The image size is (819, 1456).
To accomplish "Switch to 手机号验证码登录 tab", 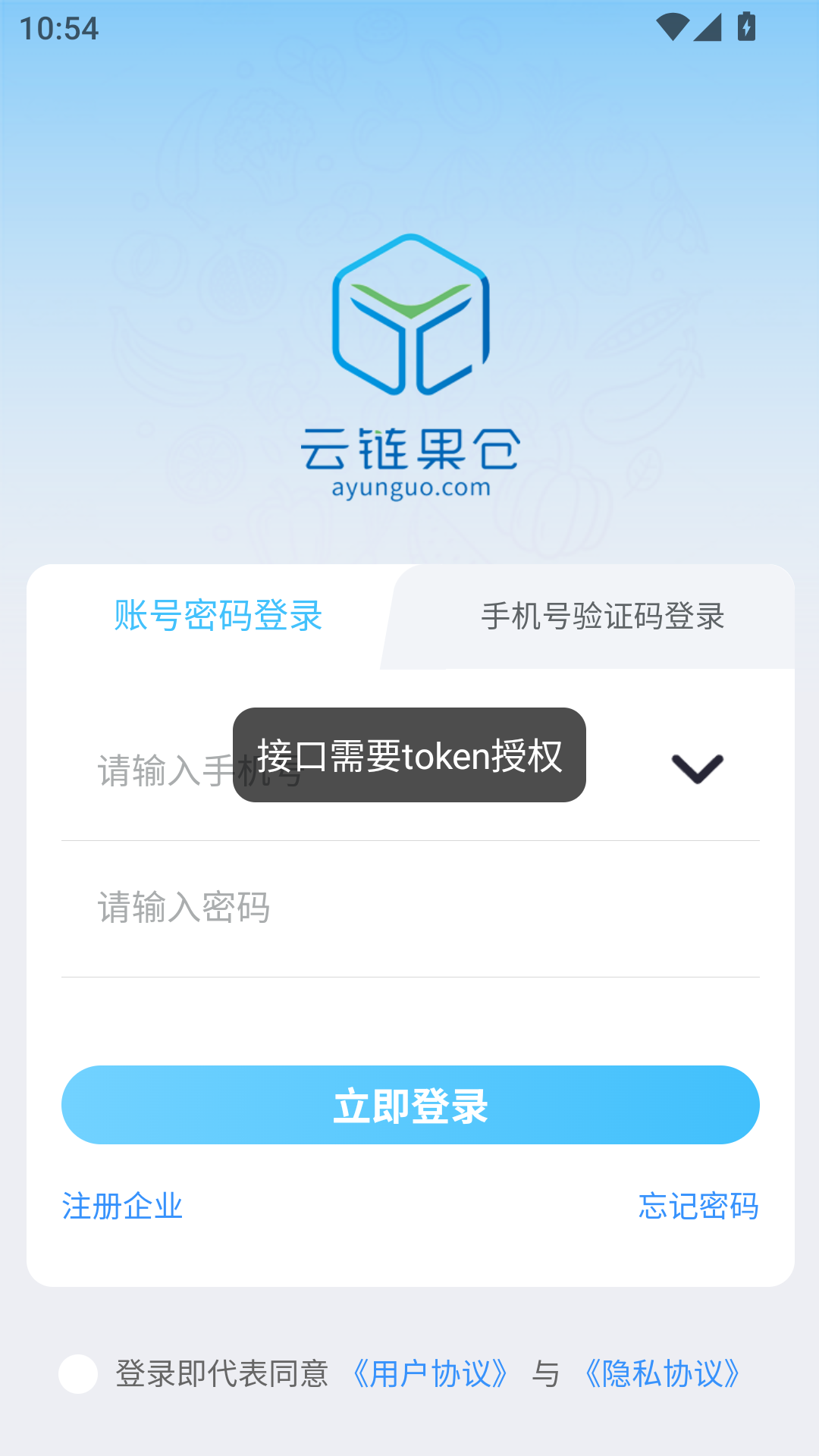I will pyautogui.click(x=602, y=616).
